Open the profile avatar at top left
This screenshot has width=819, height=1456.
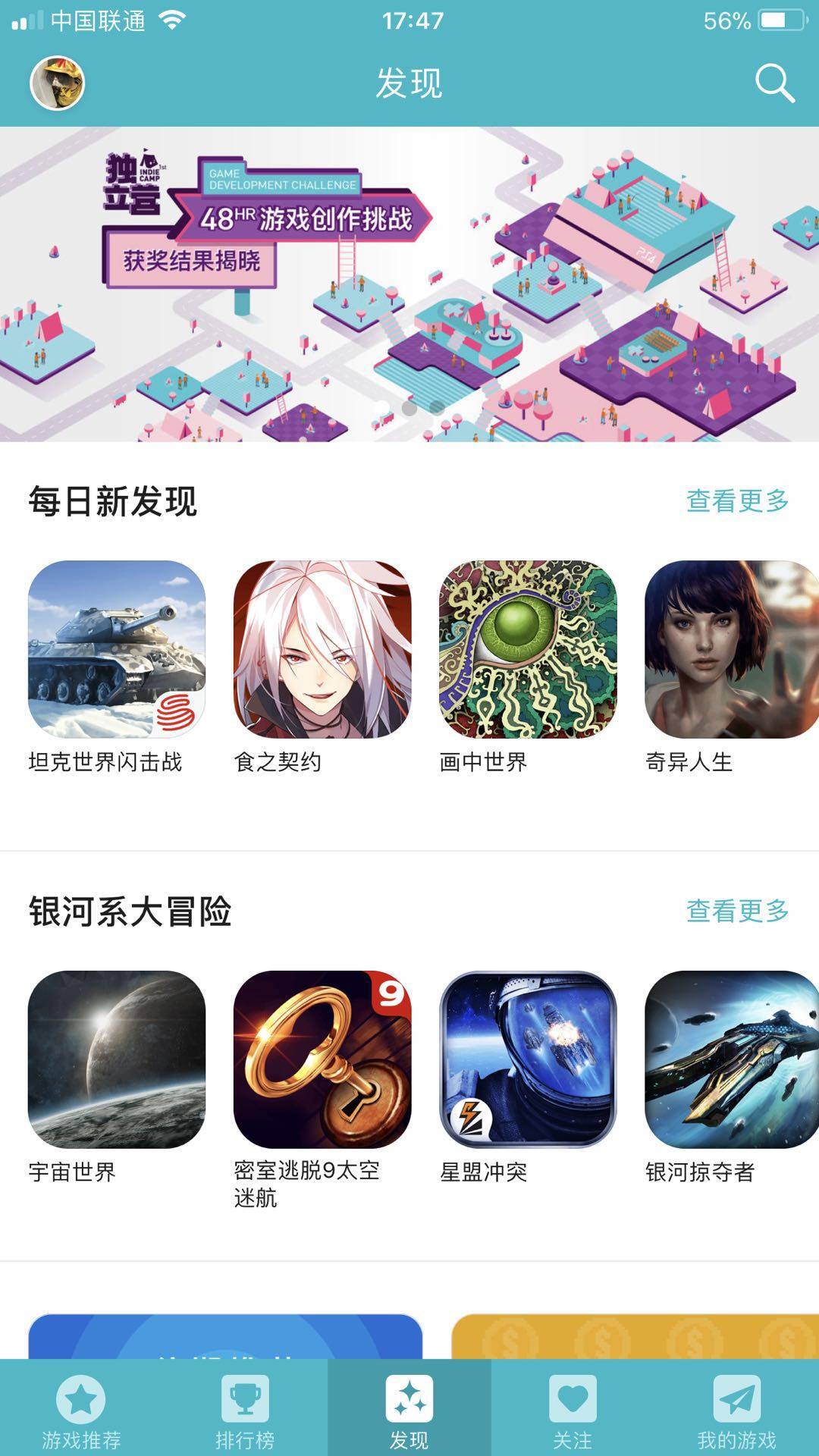(x=57, y=83)
